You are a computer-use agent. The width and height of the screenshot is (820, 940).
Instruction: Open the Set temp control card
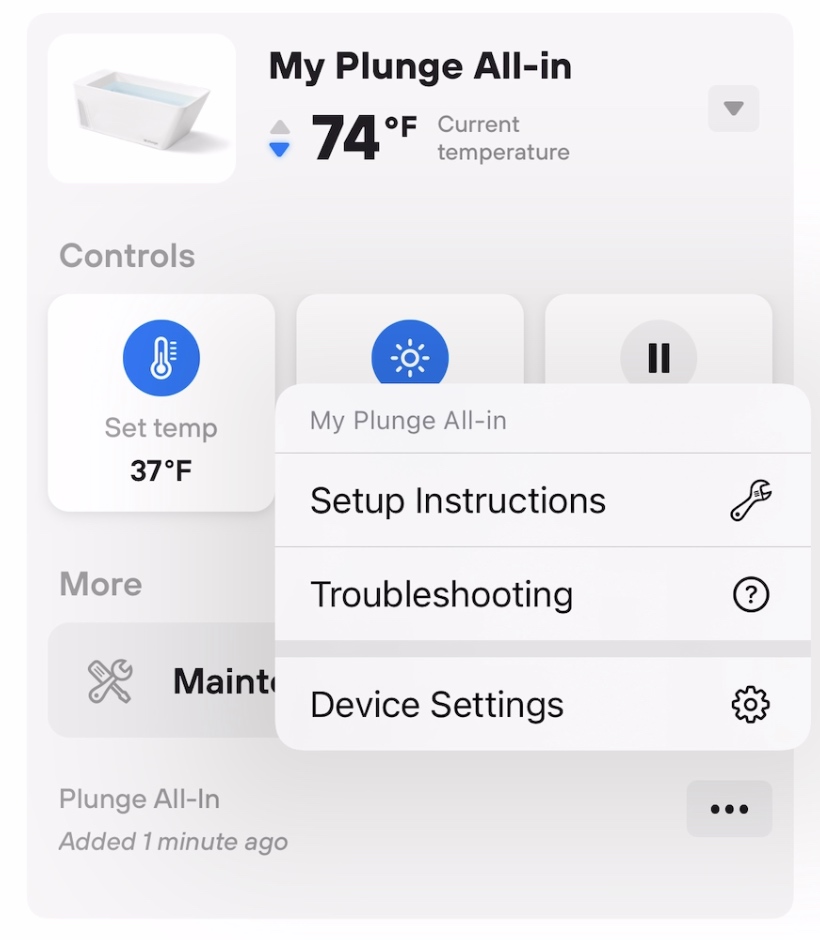click(x=161, y=402)
